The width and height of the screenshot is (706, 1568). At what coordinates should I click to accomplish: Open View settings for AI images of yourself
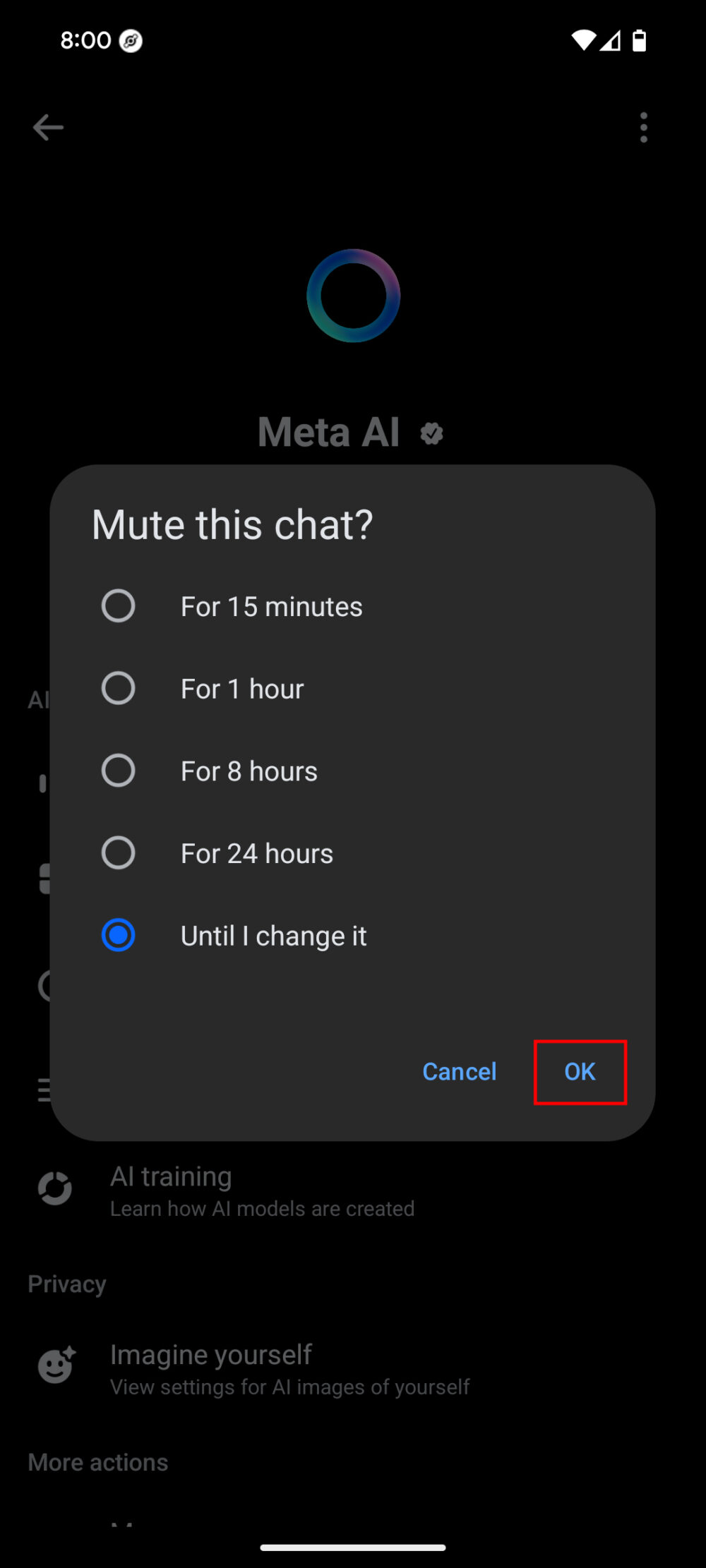(x=289, y=1386)
